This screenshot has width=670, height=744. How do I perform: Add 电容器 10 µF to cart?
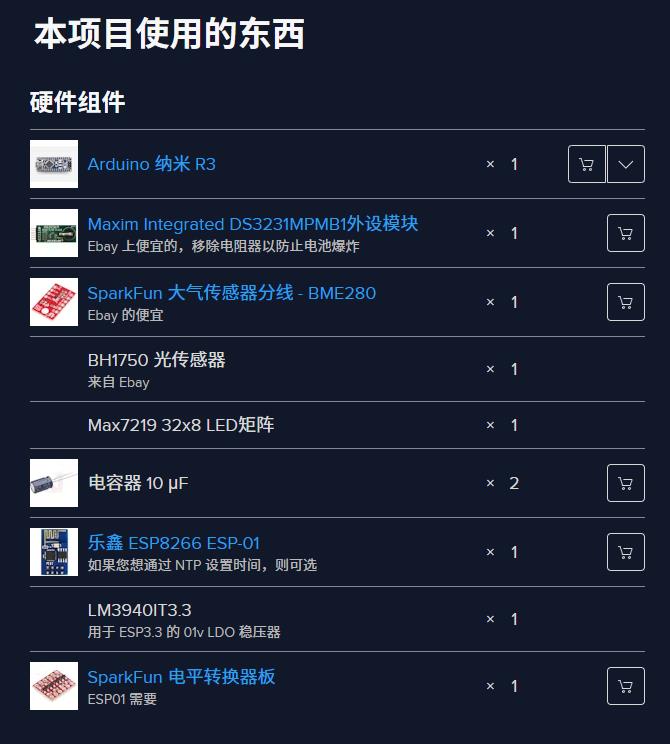626,483
